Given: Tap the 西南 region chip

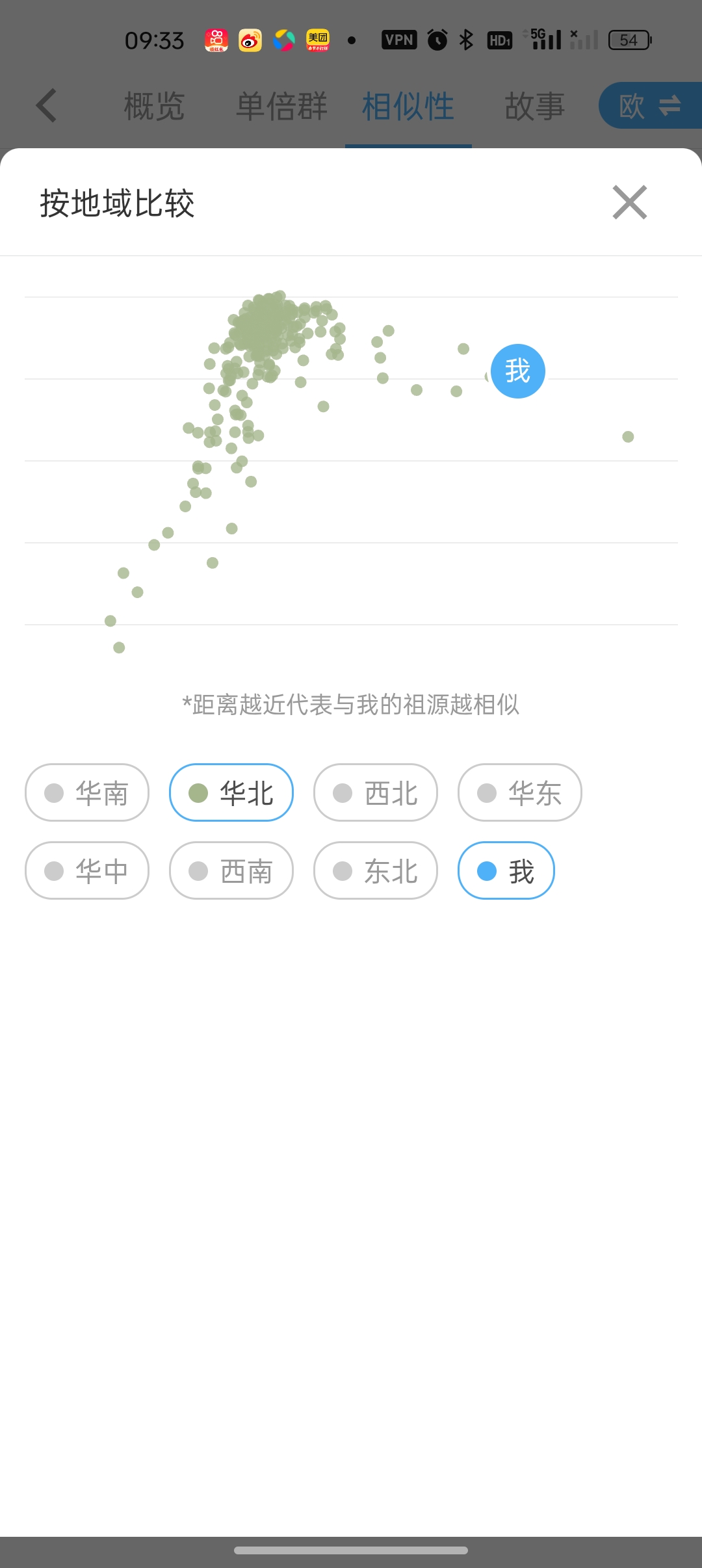Looking at the screenshot, I should tap(231, 870).
